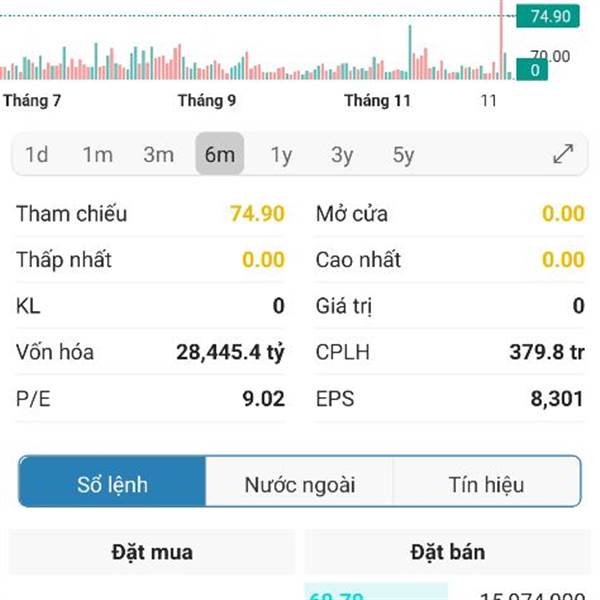Change chart range to 1y
This screenshot has width=600, height=600.
[x=281, y=154]
